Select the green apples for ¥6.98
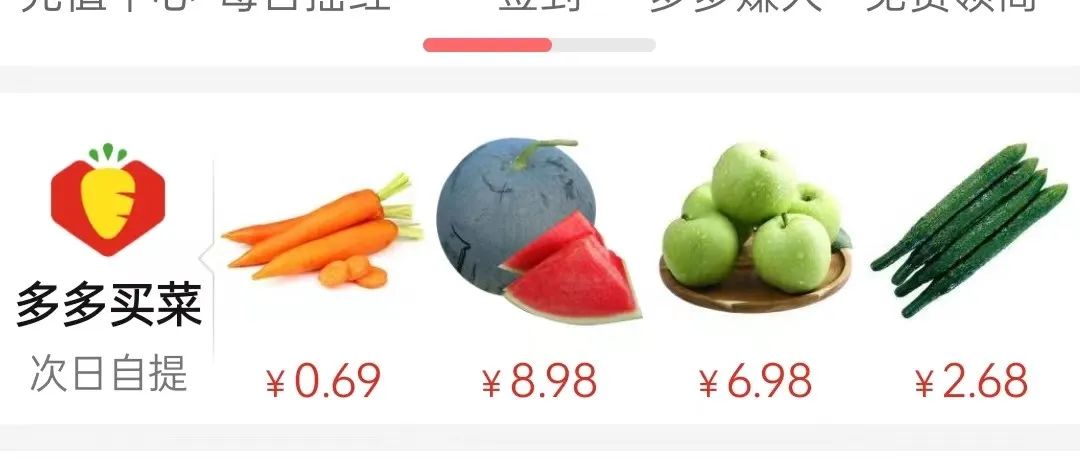Viewport: 1080px width, 461px height. (755, 230)
